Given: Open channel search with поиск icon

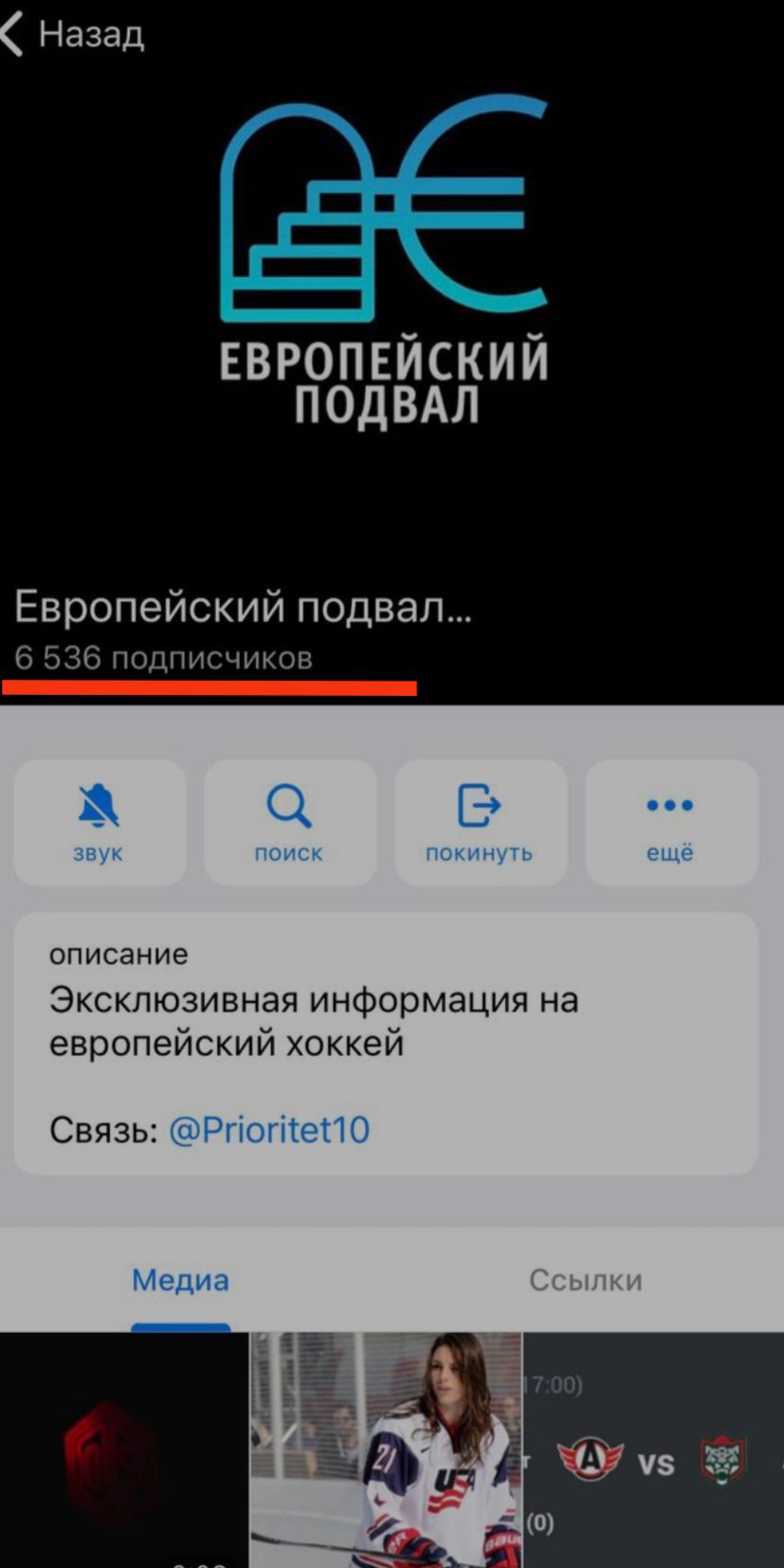Looking at the screenshot, I should tap(289, 823).
